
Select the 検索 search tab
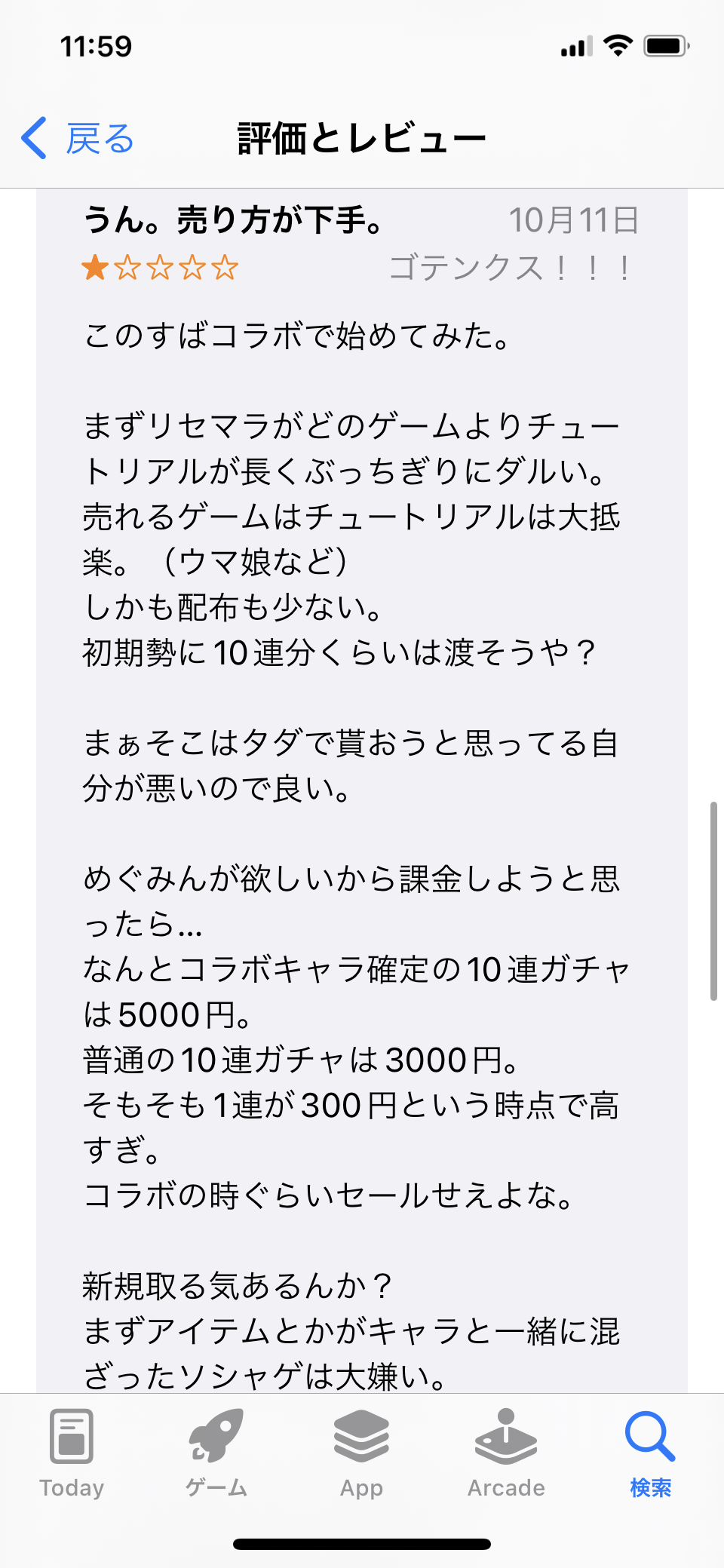650,1453
